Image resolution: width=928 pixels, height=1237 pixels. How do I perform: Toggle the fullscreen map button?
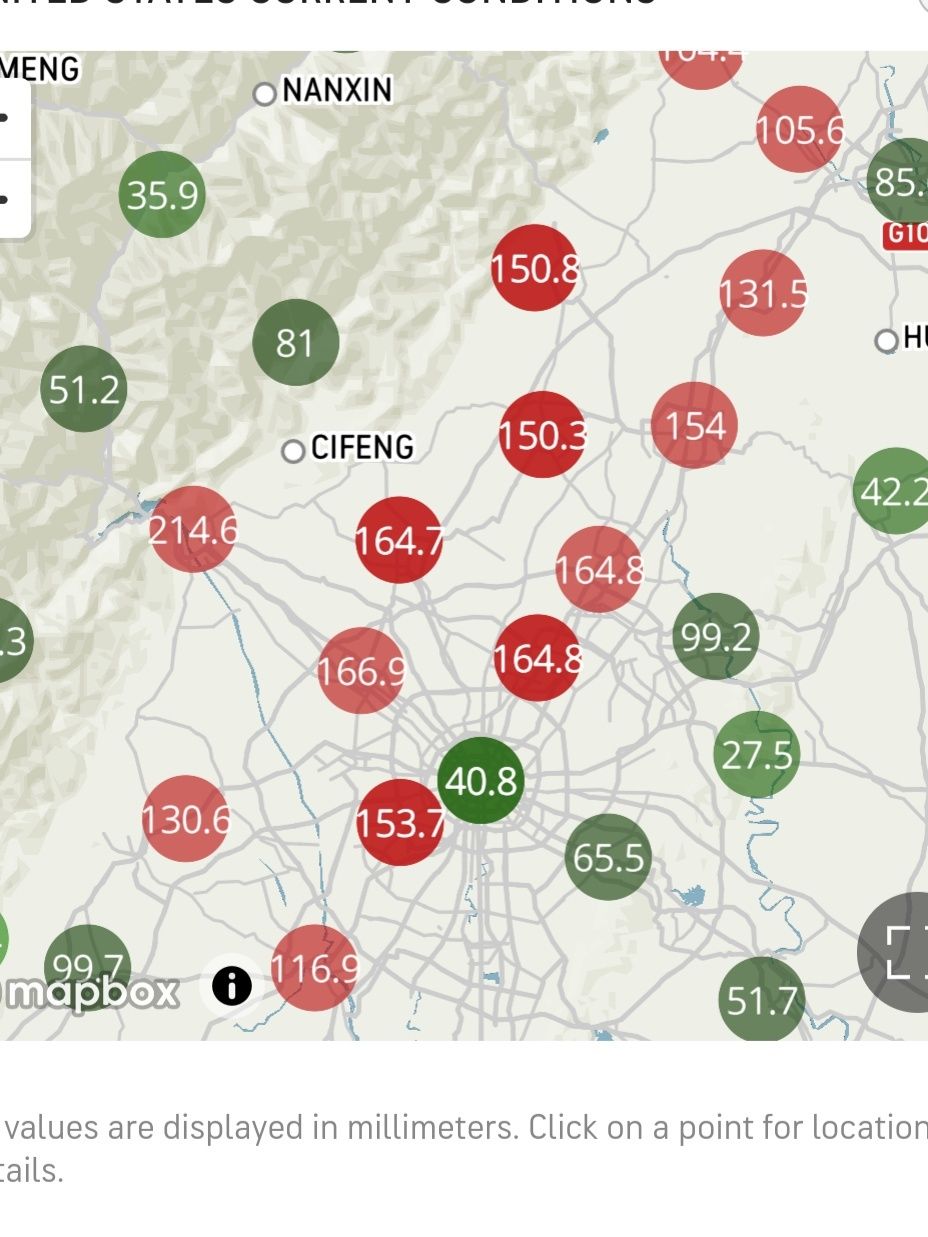[900, 950]
